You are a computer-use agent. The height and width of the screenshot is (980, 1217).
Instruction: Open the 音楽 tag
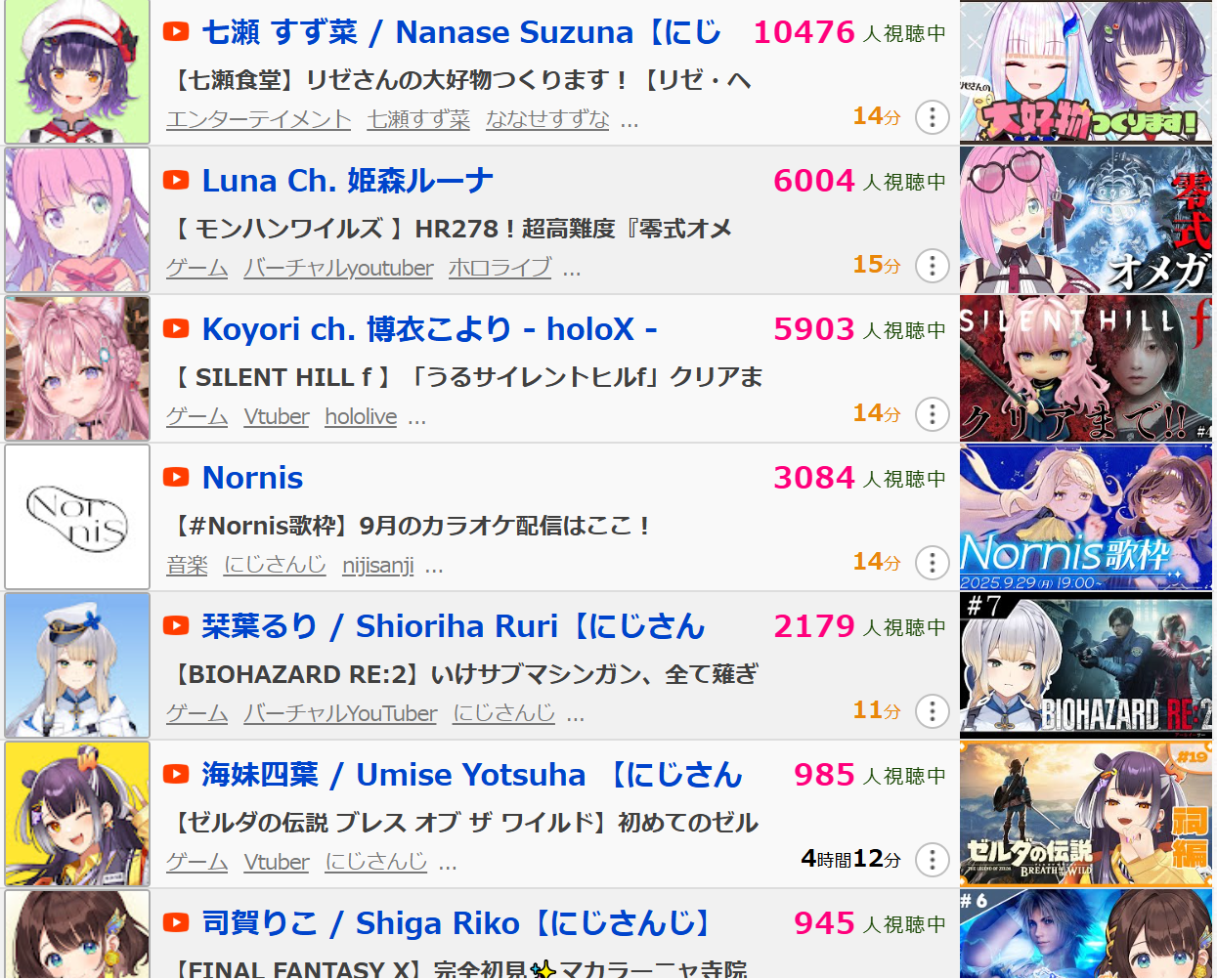click(187, 565)
